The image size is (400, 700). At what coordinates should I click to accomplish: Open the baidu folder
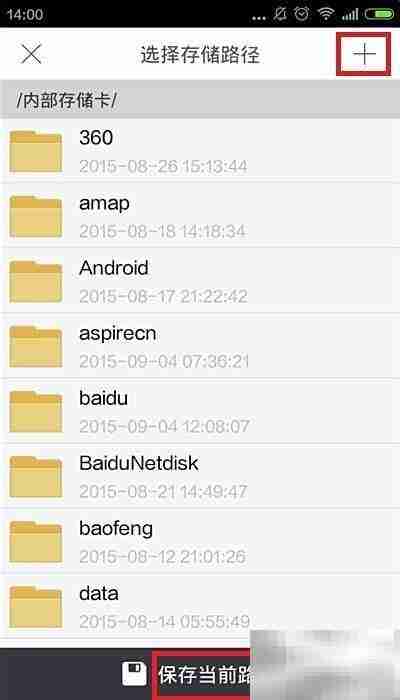(200, 410)
